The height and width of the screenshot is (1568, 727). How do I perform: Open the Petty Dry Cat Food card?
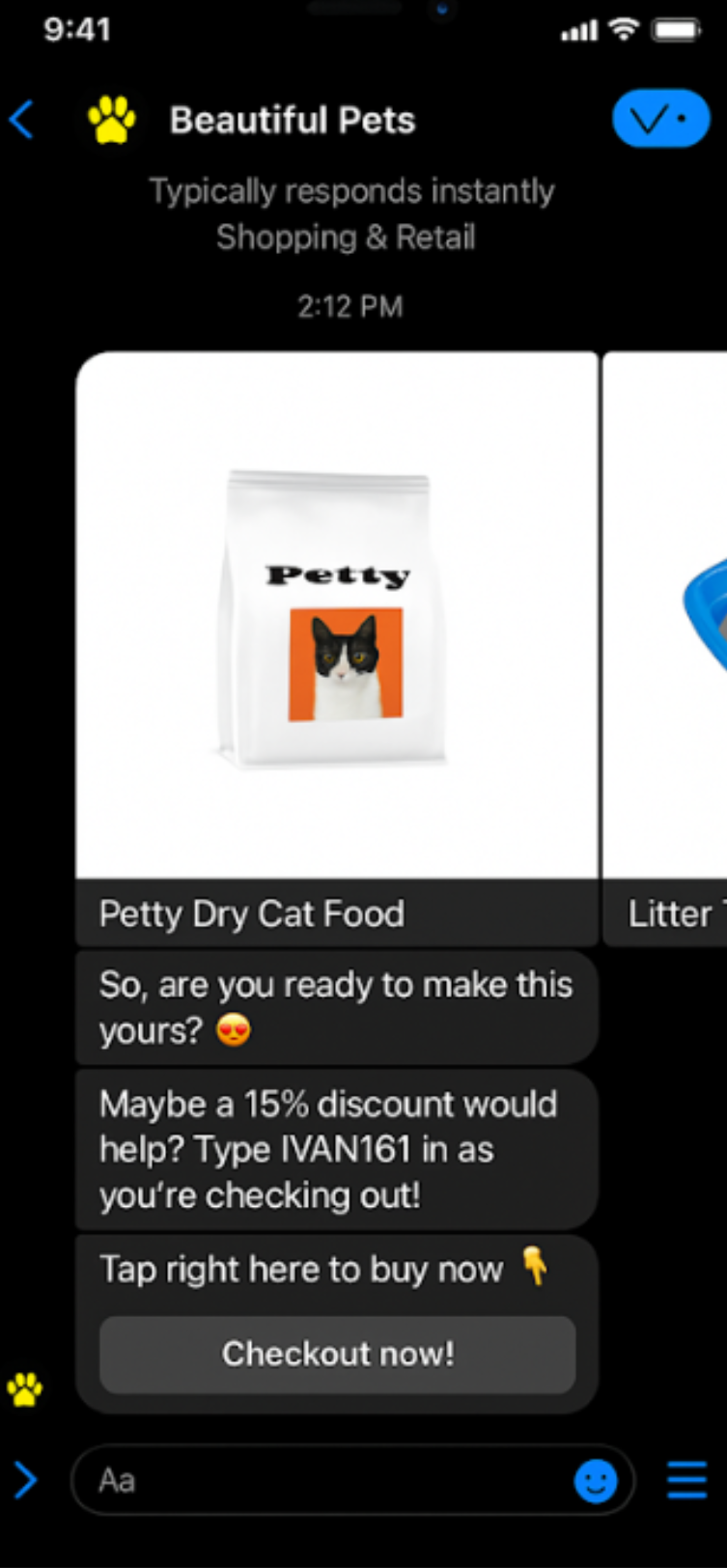[x=336, y=647]
